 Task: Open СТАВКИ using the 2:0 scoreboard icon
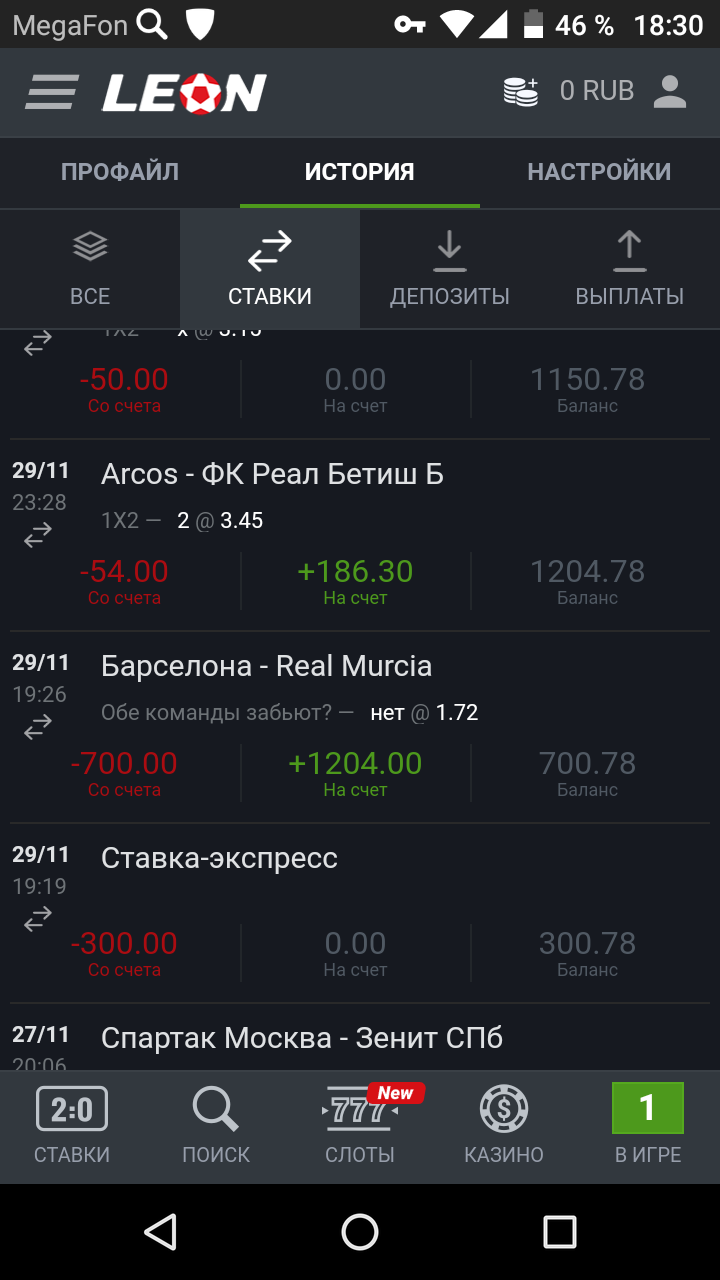71,1108
